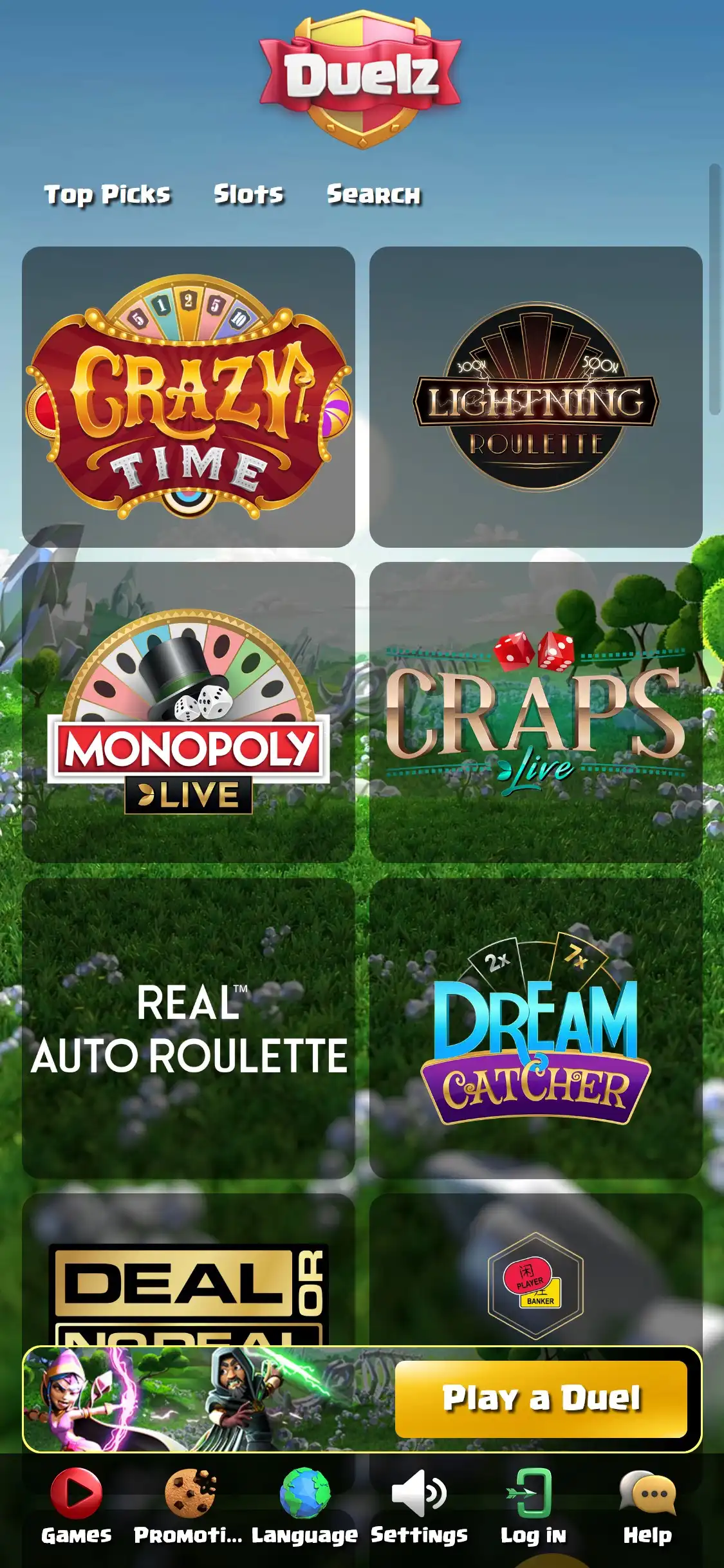Image resolution: width=724 pixels, height=1568 pixels.
Task: Open Monopoly Live game tile
Action: click(189, 712)
